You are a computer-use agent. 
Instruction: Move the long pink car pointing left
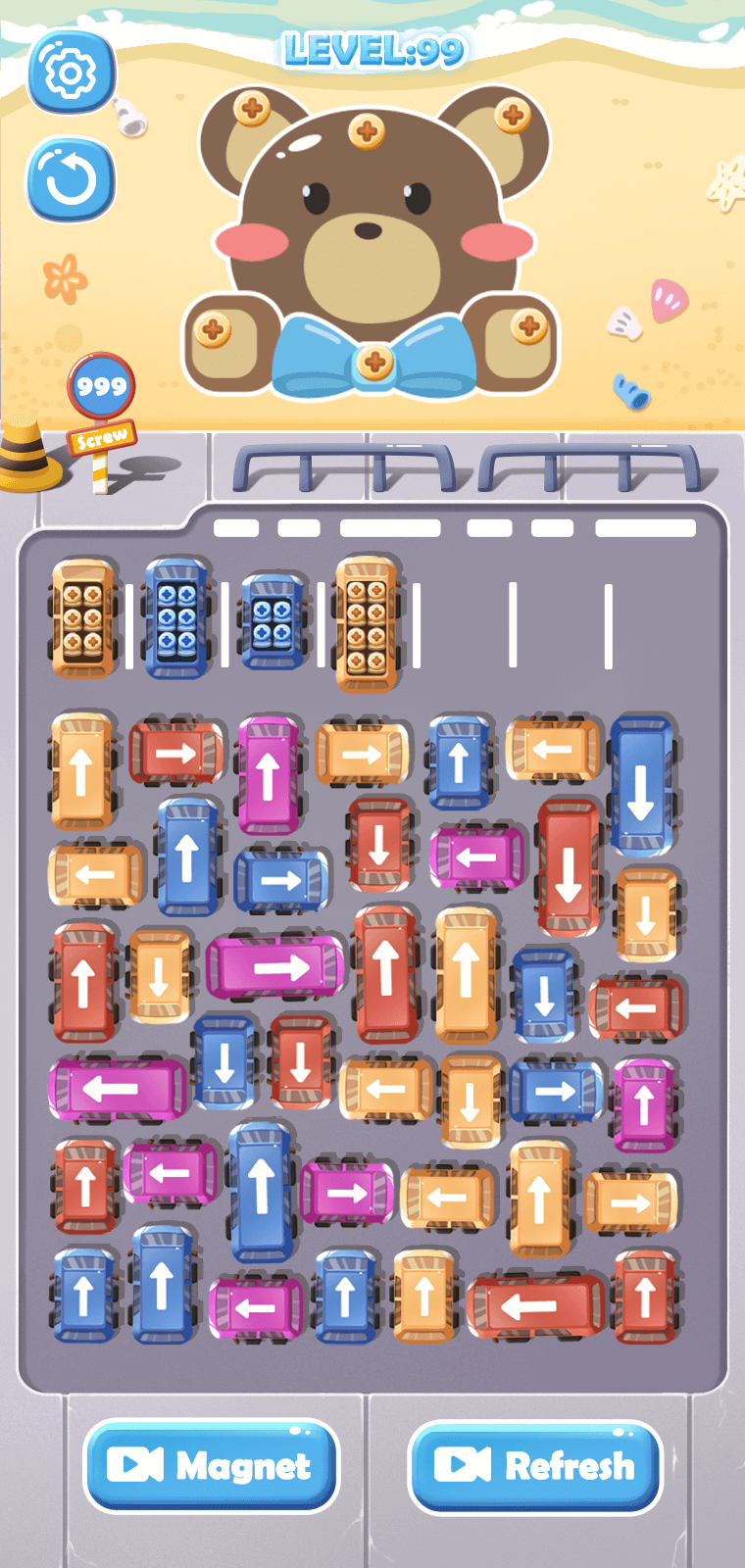point(118,1088)
